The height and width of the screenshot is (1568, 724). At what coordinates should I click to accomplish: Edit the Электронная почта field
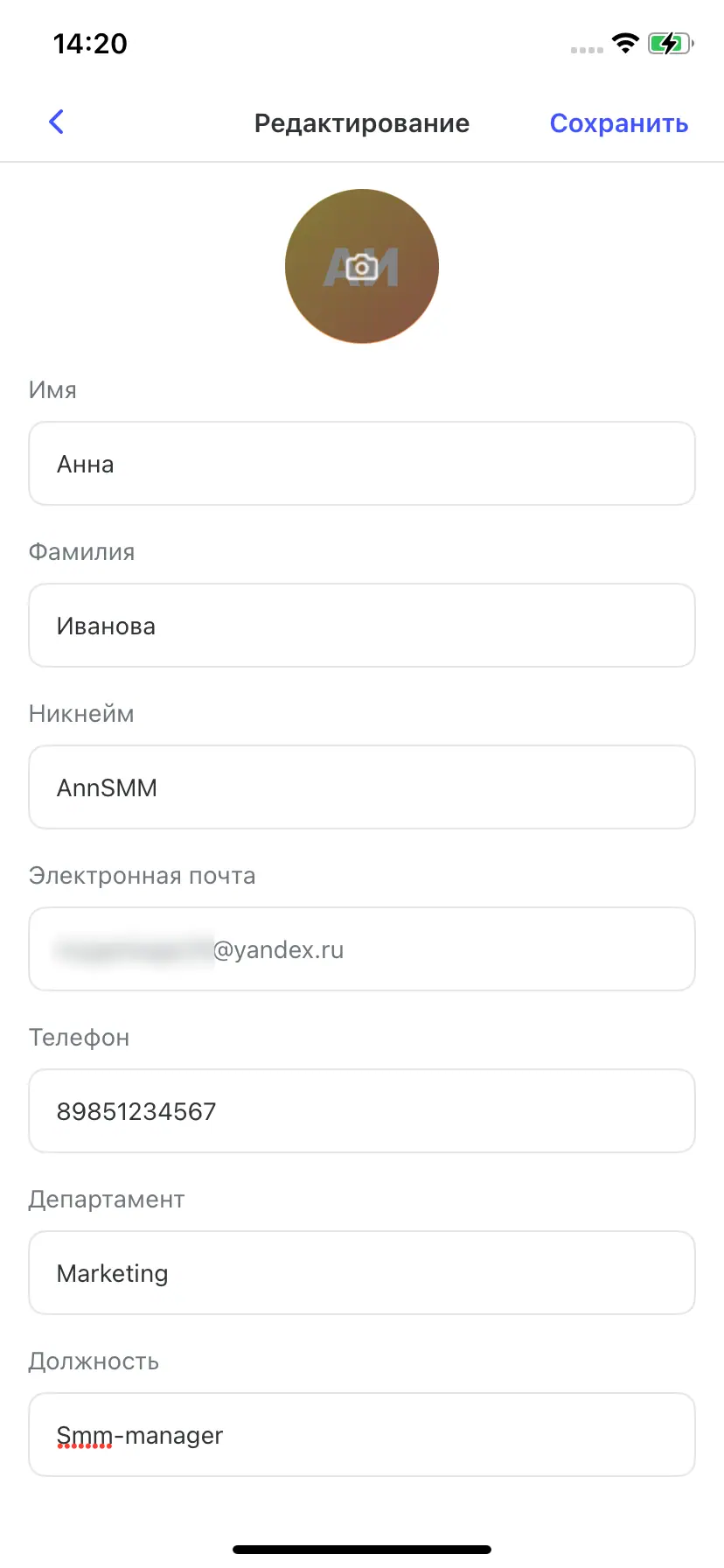pos(362,949)
